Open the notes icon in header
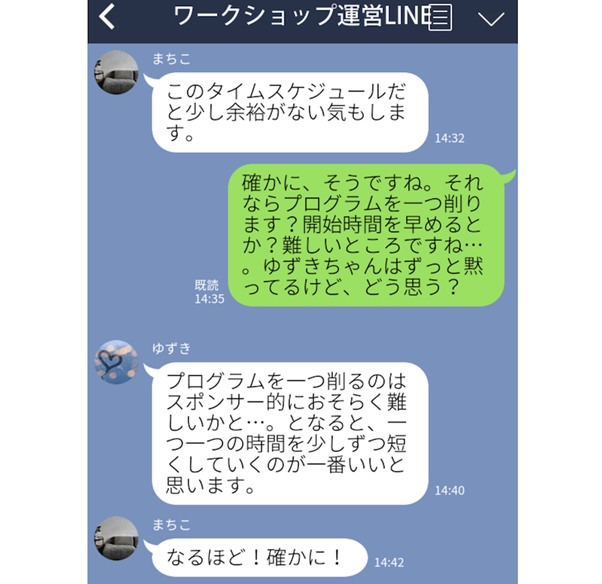The width and height of the screenshot is (602, 584). (441, 19)
